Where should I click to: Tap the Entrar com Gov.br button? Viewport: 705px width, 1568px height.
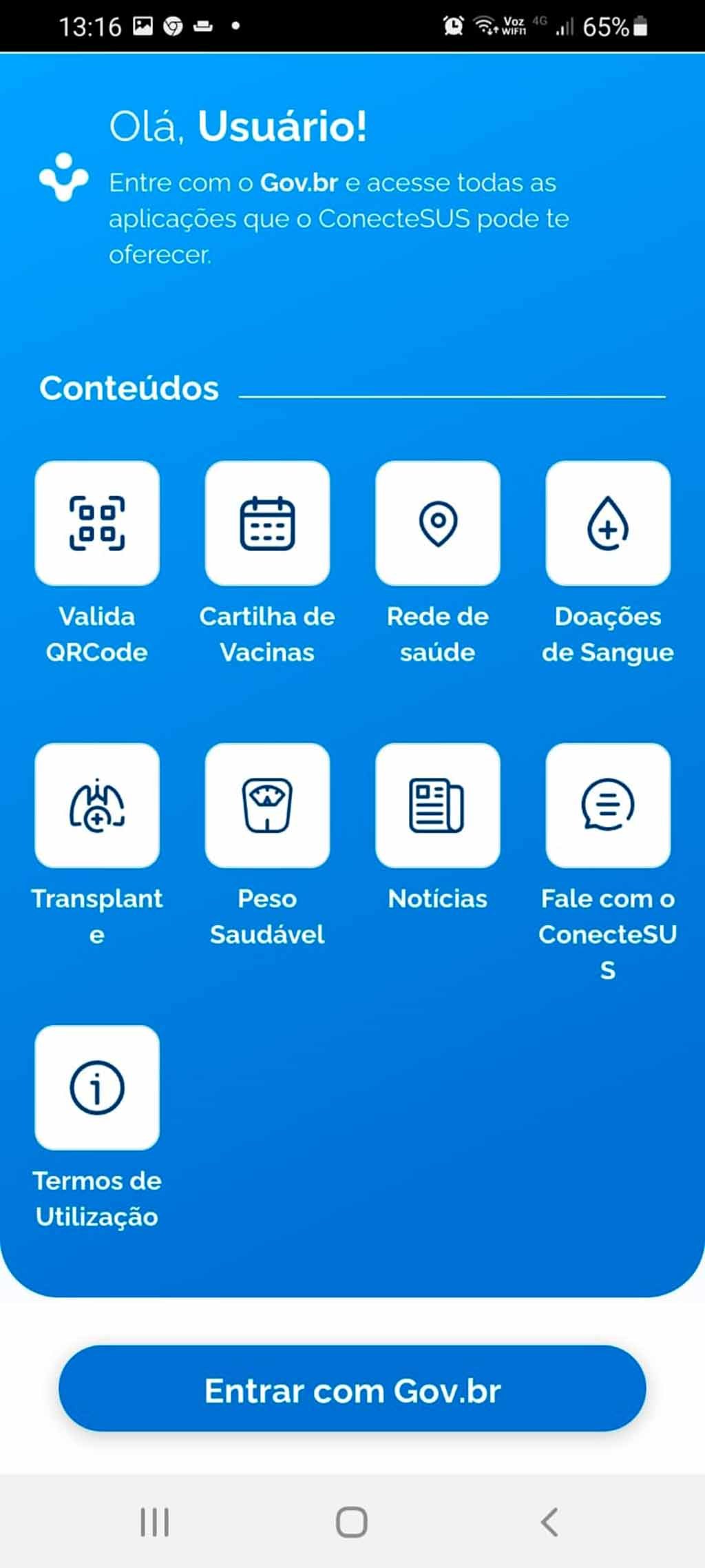352,1390
